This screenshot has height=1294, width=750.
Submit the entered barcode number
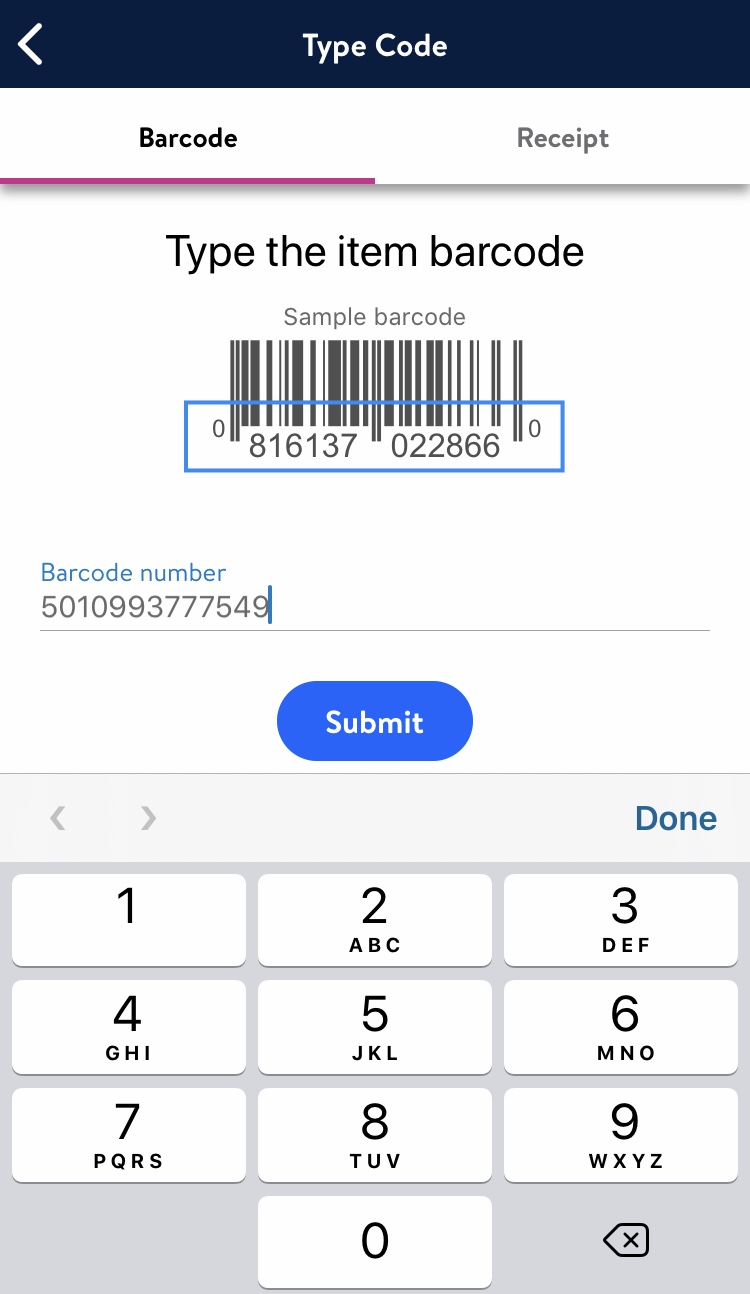point(374,722)
